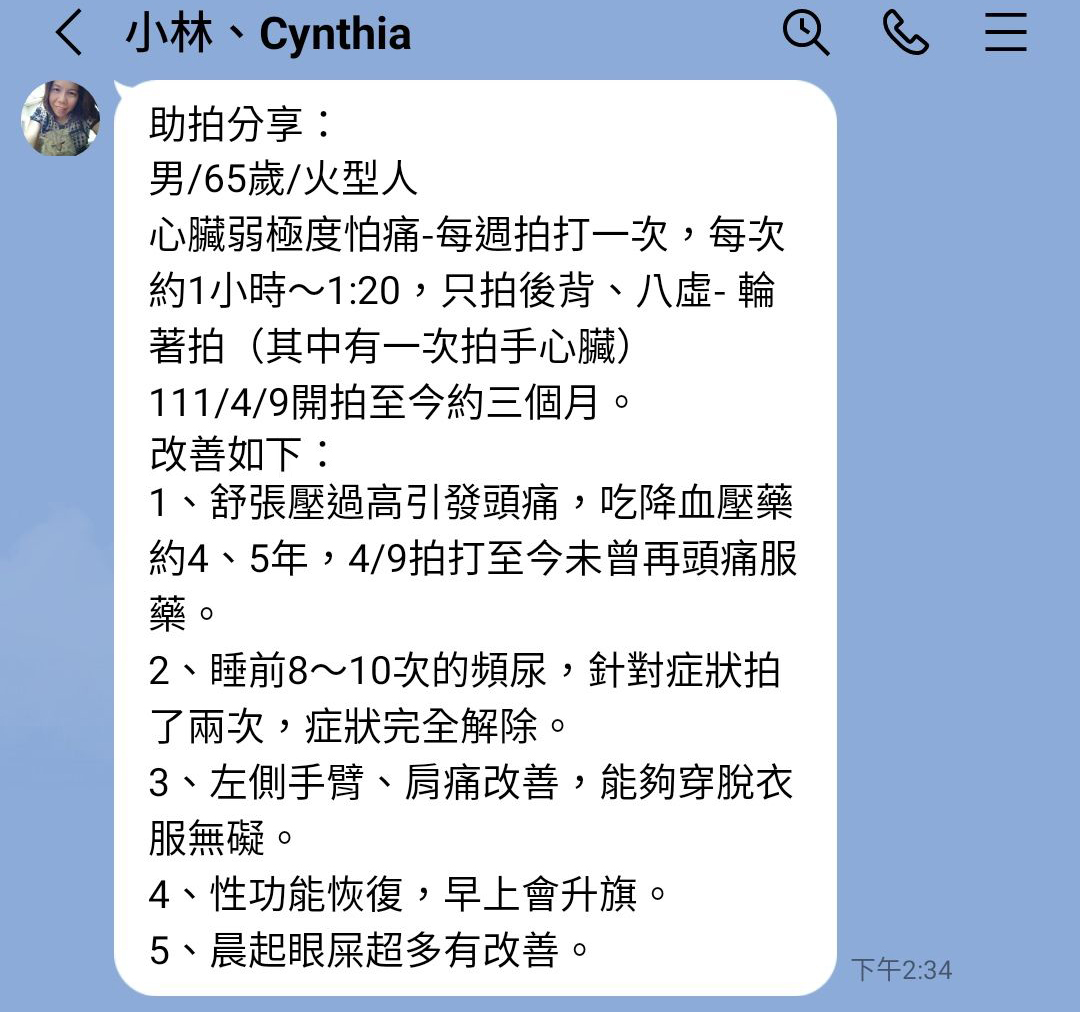Search within this chat
Image resolution: width=1080 pixels, height=1012 pixels.
point(805,33)
